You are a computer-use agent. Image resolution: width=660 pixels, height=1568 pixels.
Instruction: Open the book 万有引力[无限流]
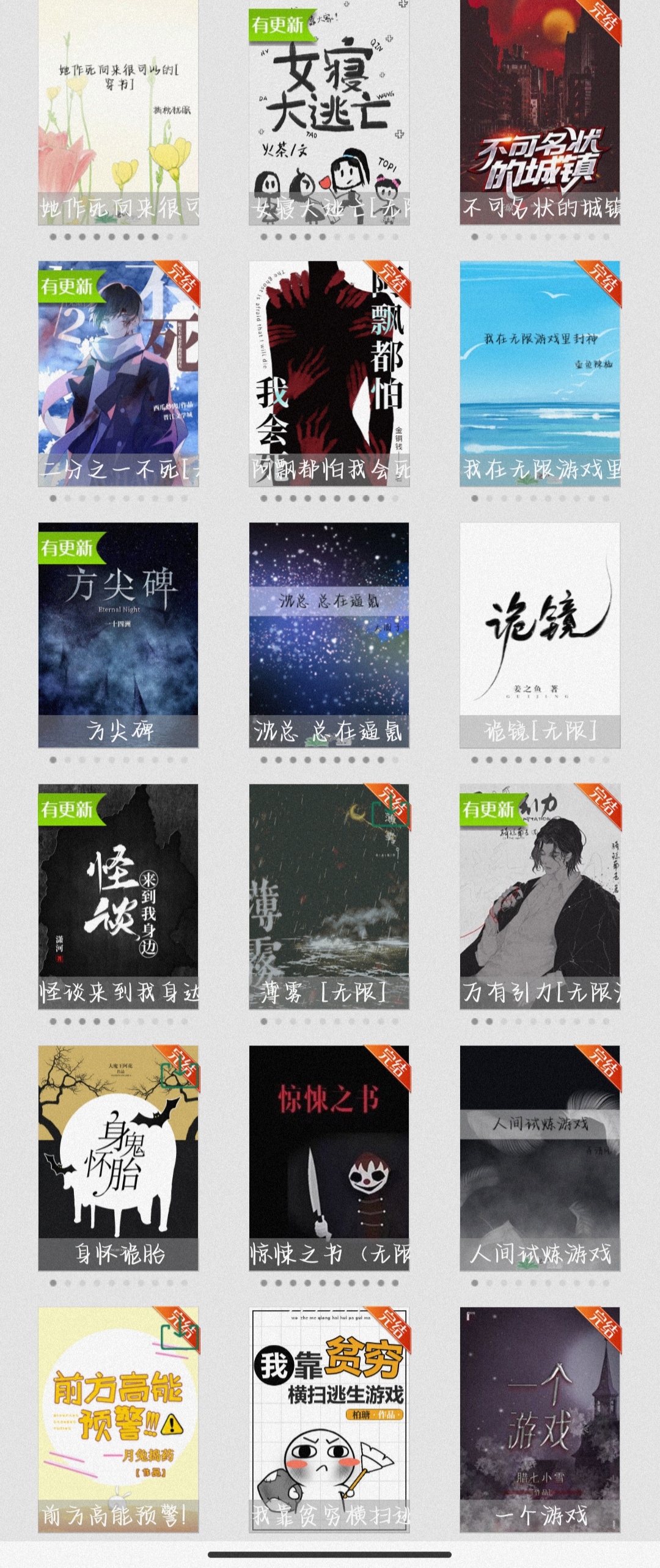(x=540, y=896)
